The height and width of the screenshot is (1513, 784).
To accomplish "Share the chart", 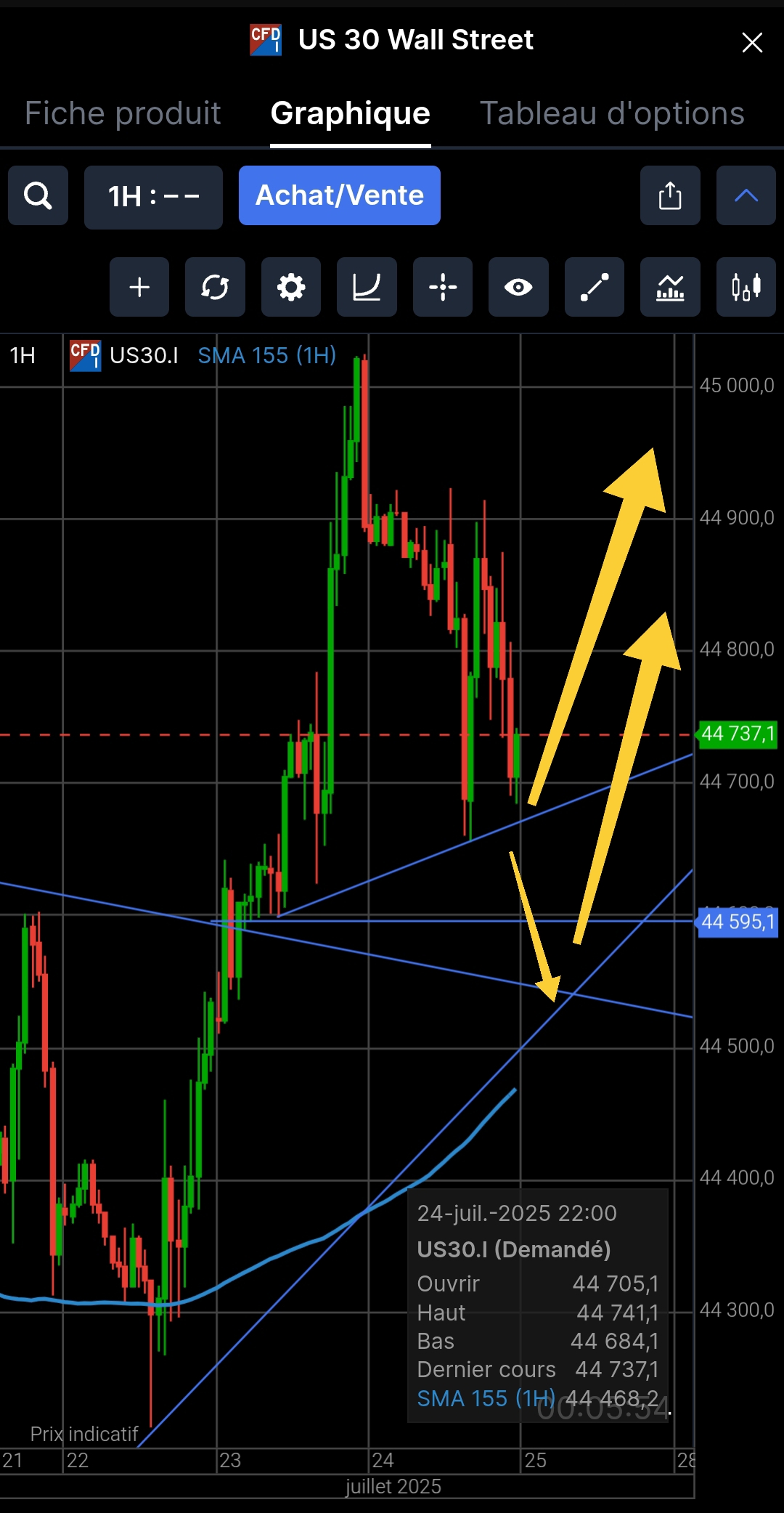I will 669,195.
